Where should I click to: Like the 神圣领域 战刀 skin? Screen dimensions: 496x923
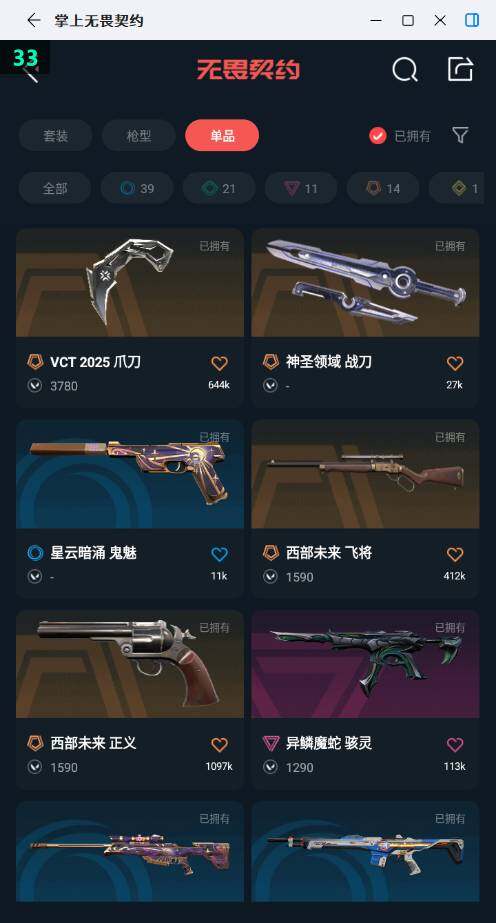(x=455, y=363)
